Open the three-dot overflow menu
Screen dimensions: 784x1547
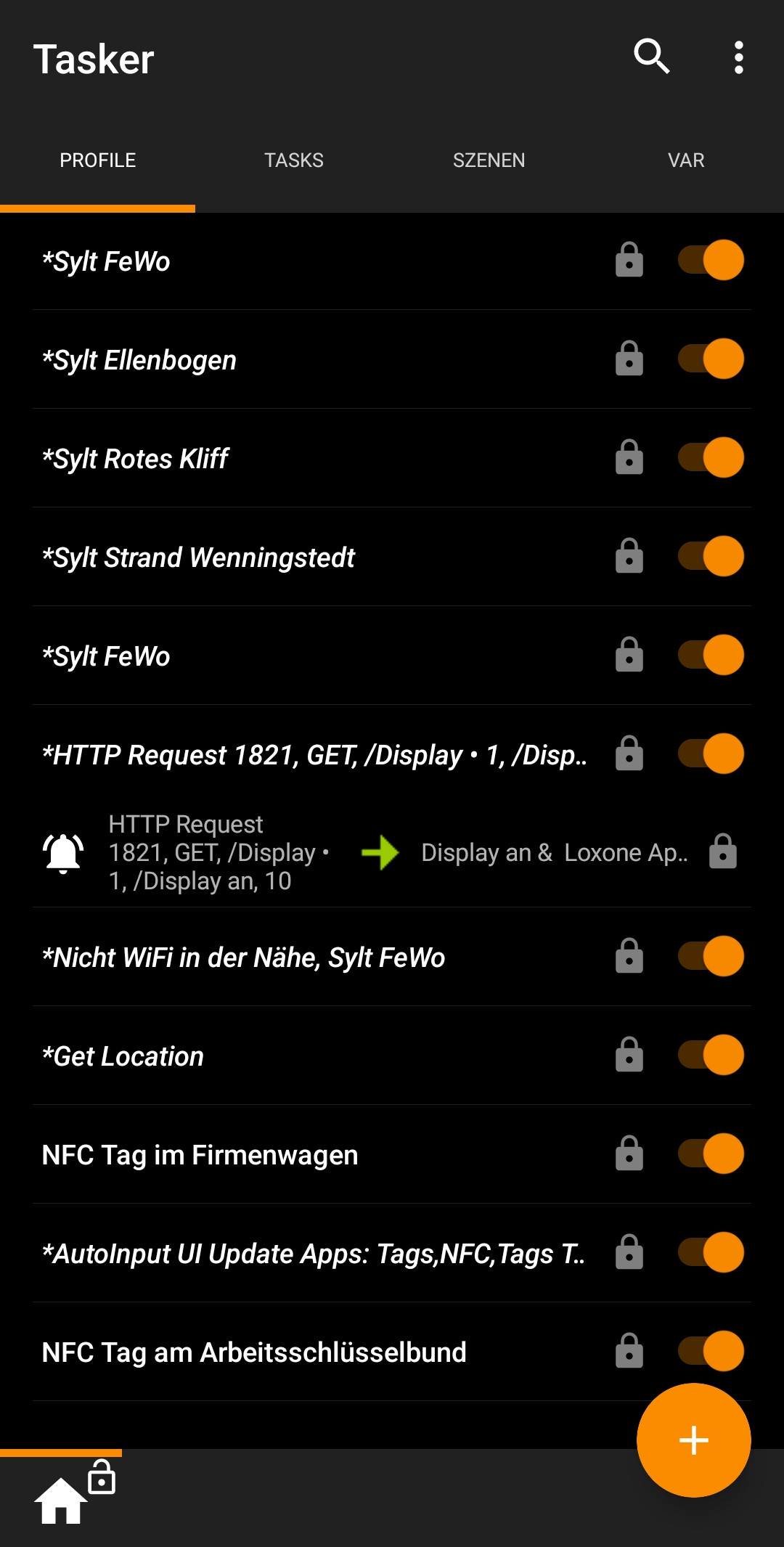738,57
